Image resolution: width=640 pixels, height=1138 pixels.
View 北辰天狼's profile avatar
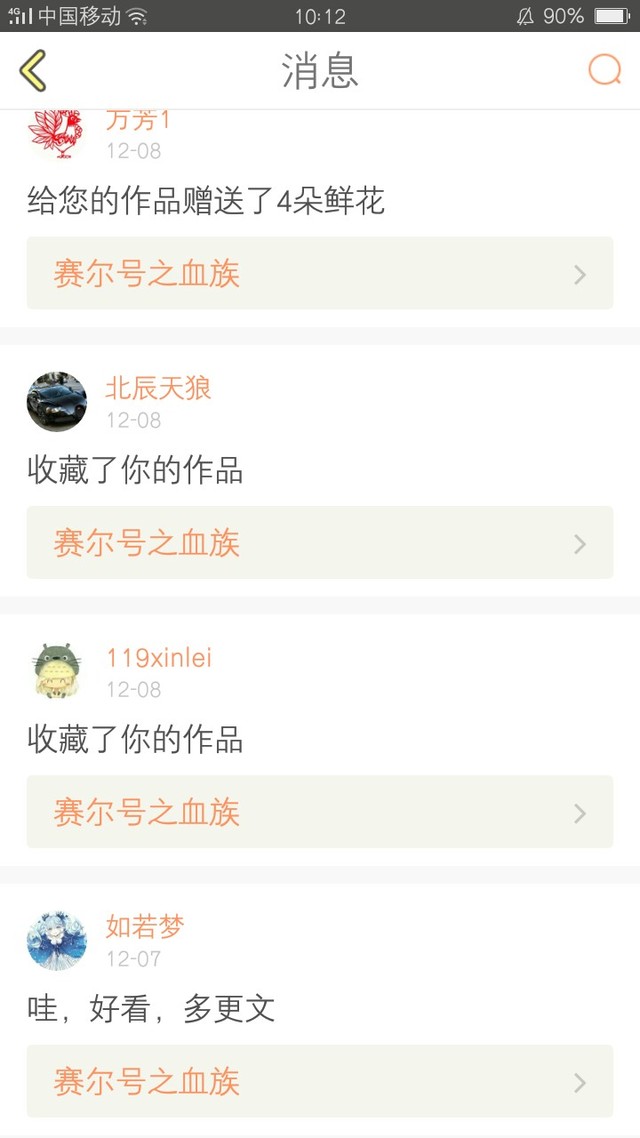click(57, 402)
